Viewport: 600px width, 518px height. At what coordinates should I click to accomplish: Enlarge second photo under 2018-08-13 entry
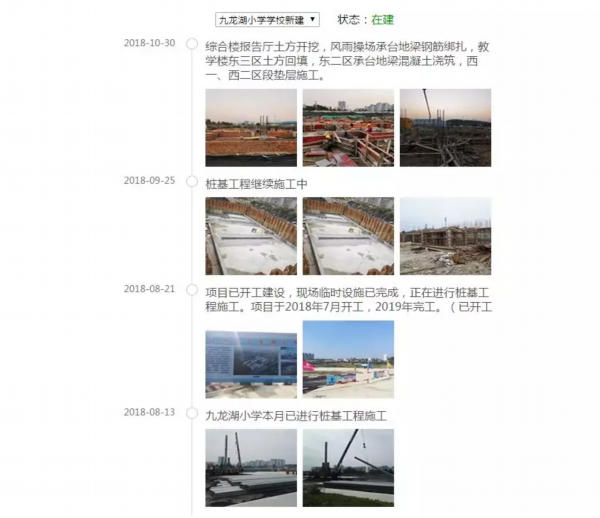(348, 467)
